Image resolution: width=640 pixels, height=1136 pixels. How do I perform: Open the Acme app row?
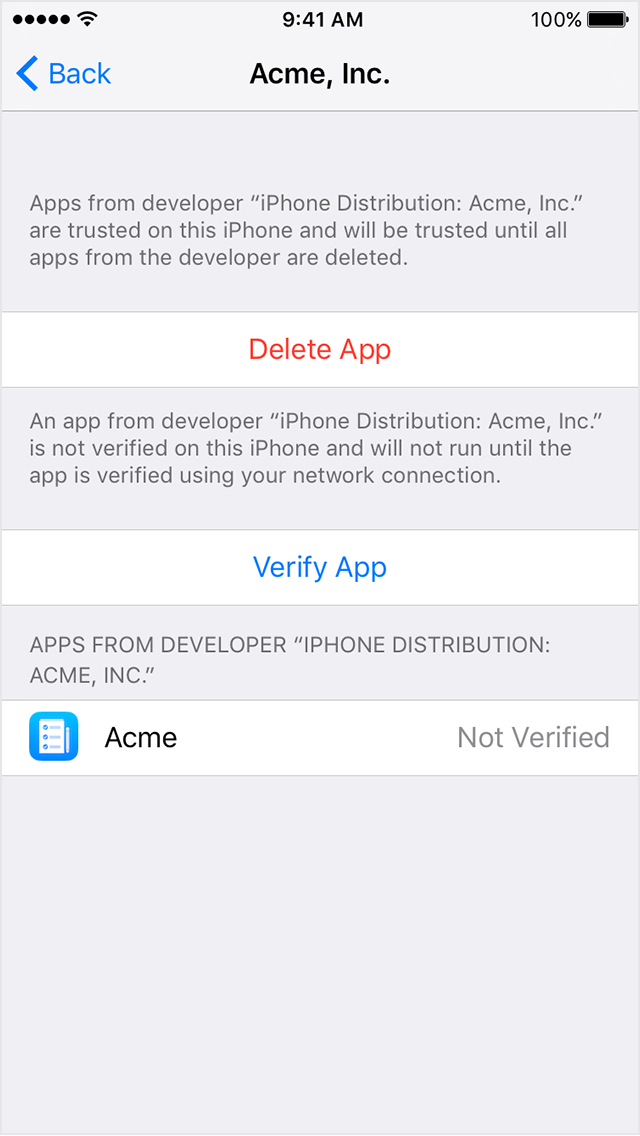click(320, 738)
